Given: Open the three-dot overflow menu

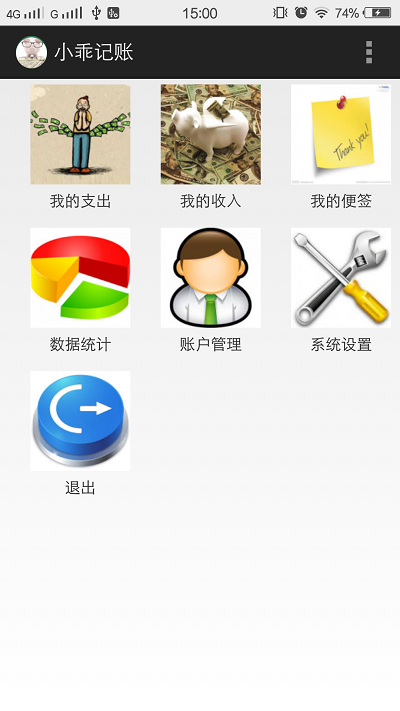Looking at the screenshot, I should click(x=369, y=52).
